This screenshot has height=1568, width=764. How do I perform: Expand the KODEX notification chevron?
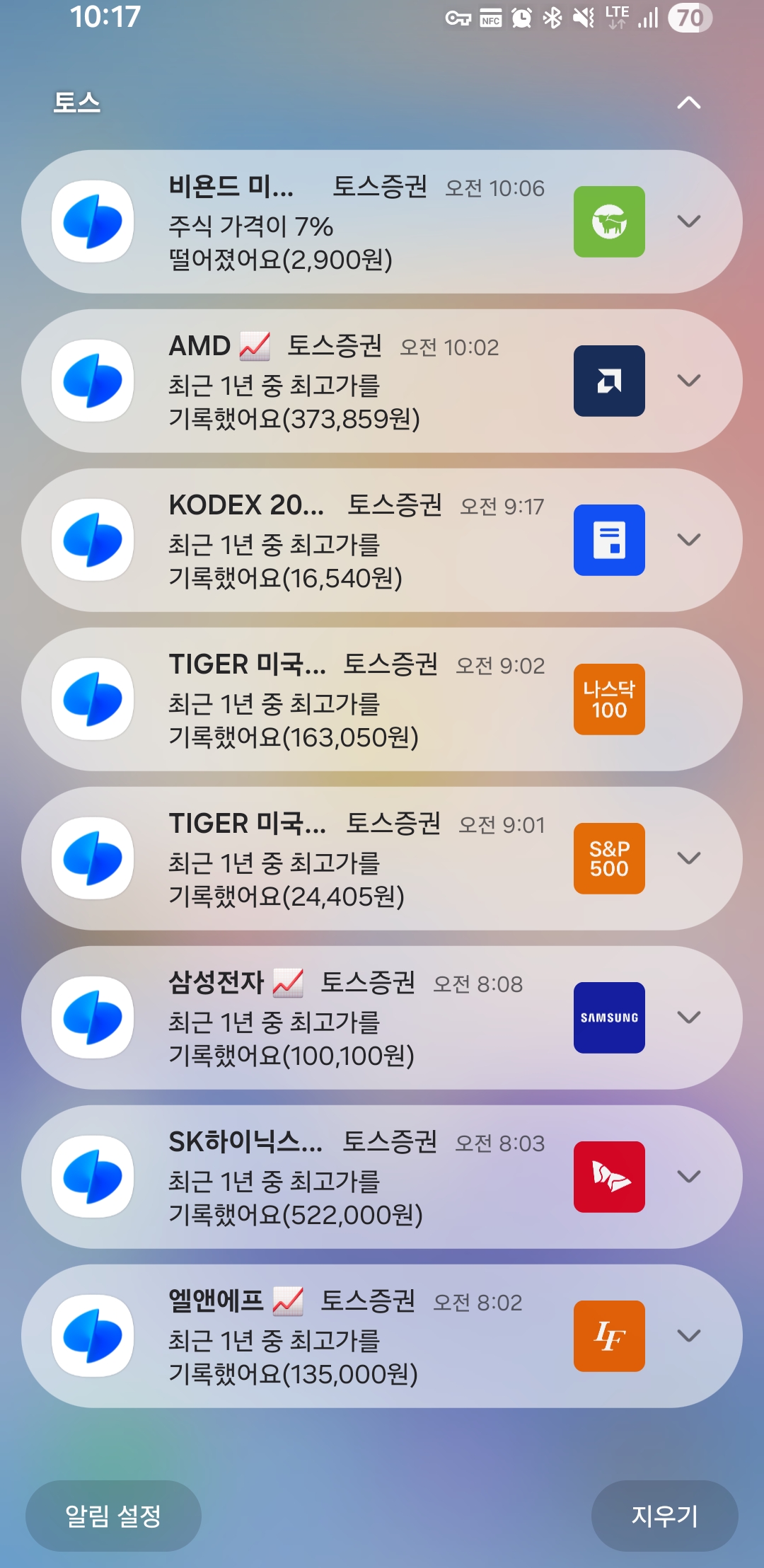pos(688,540)
